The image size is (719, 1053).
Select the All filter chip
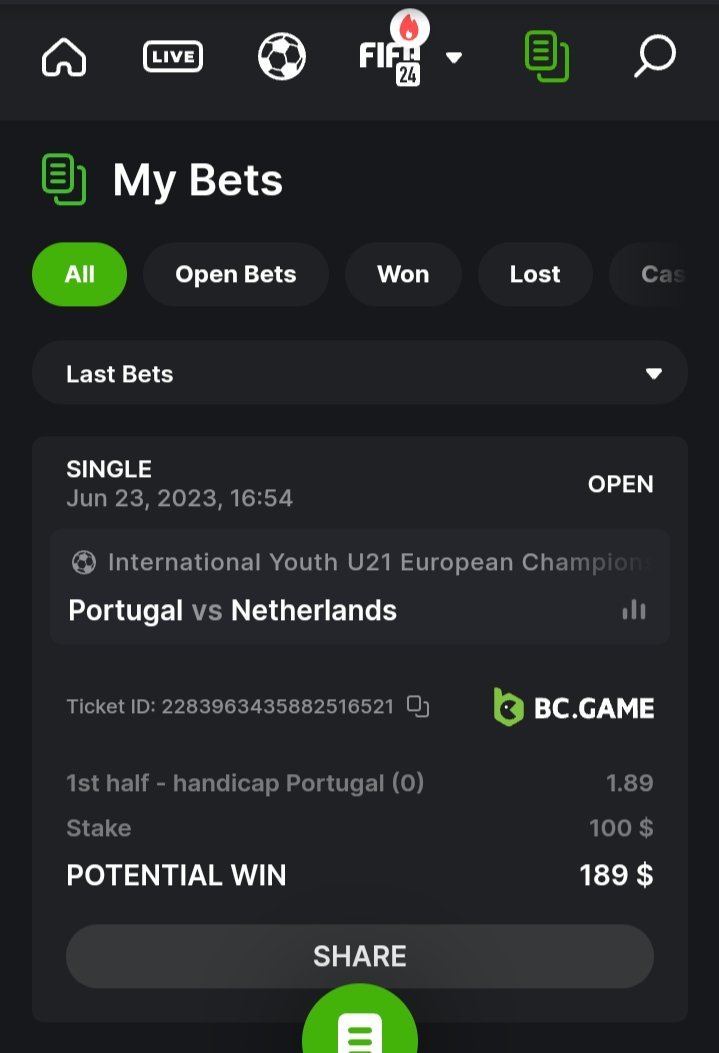(x=80, y=274)
